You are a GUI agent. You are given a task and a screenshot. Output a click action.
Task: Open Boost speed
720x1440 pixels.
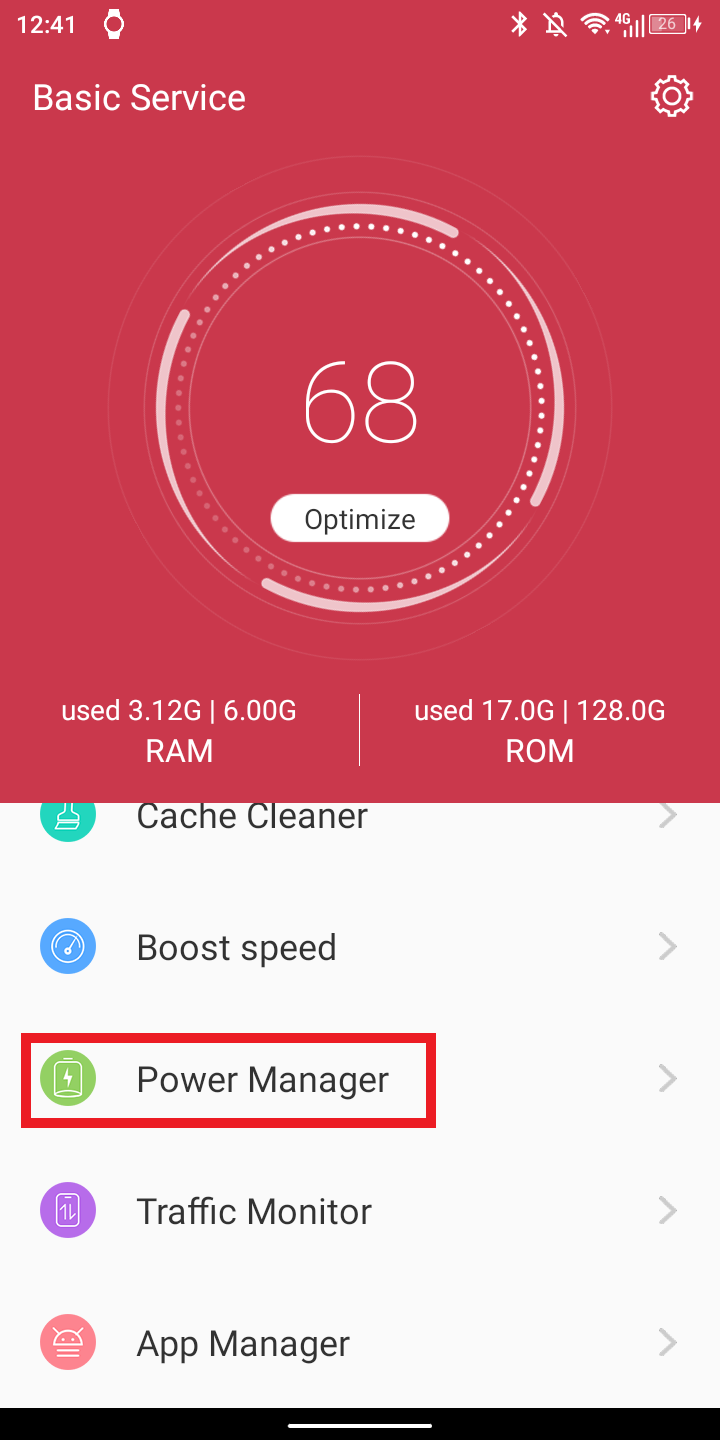360,947
